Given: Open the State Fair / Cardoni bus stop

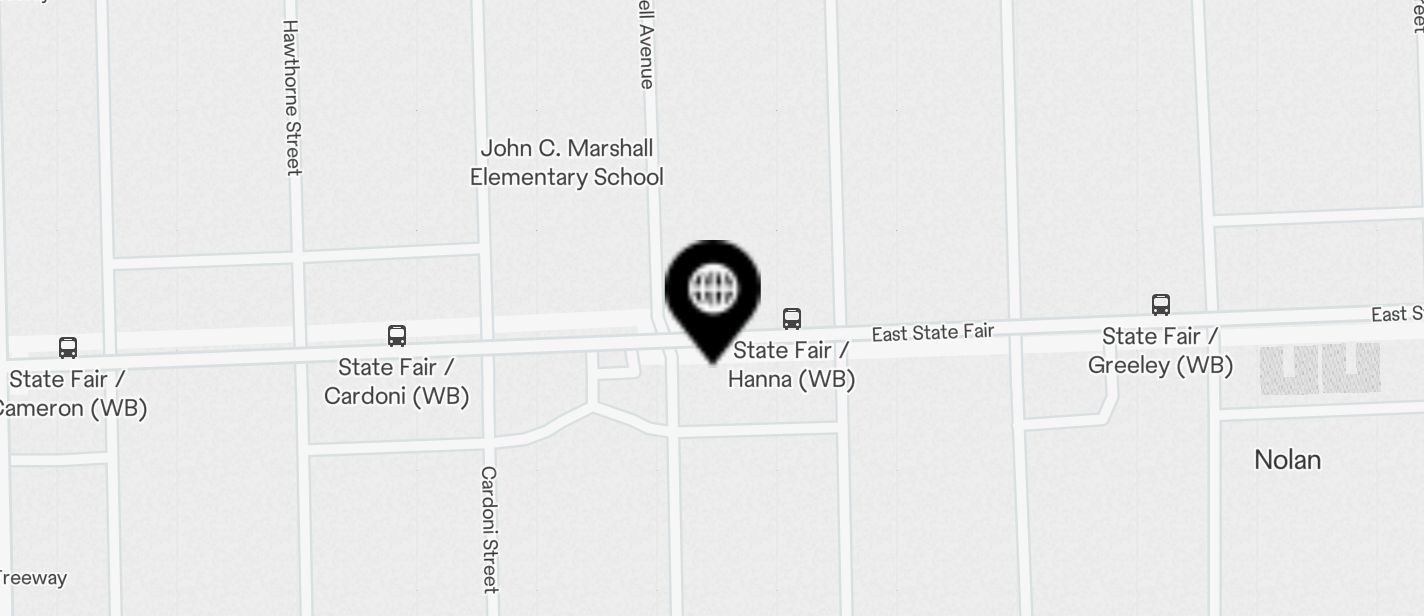Looking at the screenshot, I should pyautogui.click(x=397, y=336).
